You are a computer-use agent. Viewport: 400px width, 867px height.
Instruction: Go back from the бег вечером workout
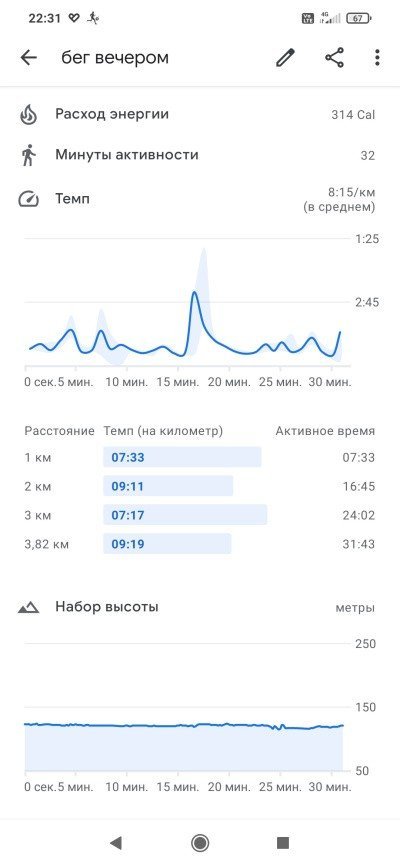28,58
